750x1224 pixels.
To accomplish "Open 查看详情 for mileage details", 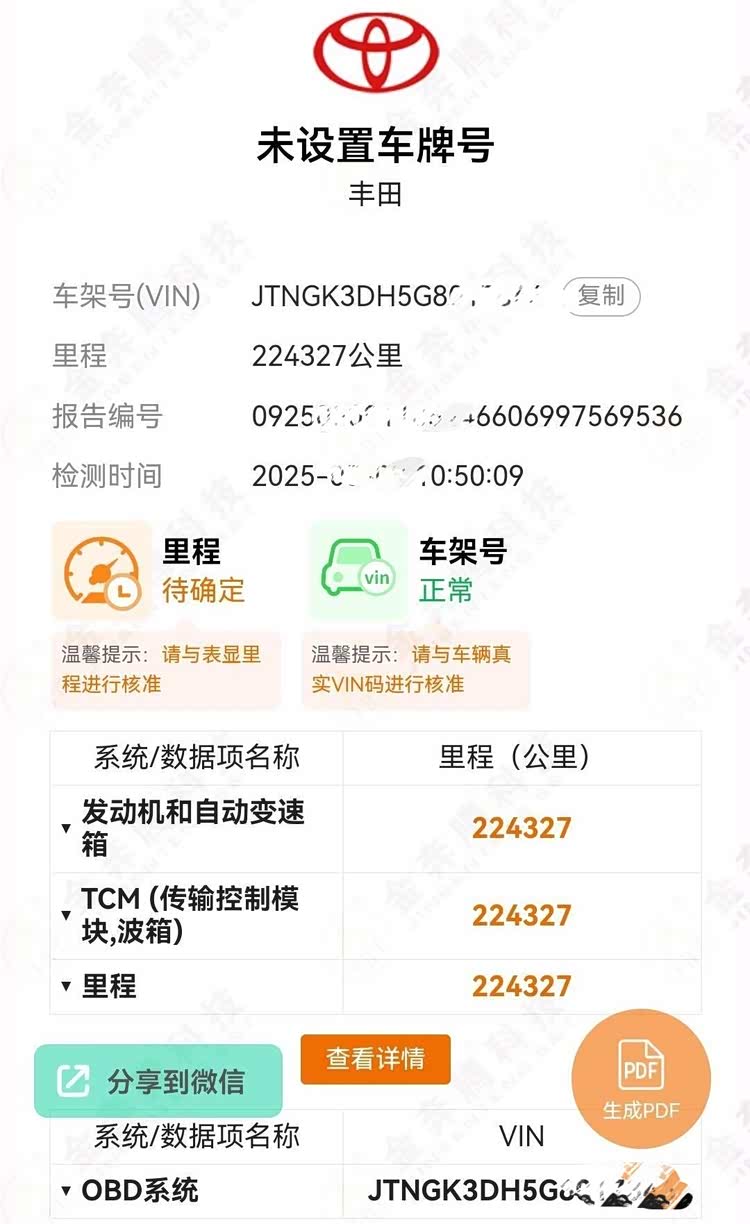I will tap(375, 1059).
